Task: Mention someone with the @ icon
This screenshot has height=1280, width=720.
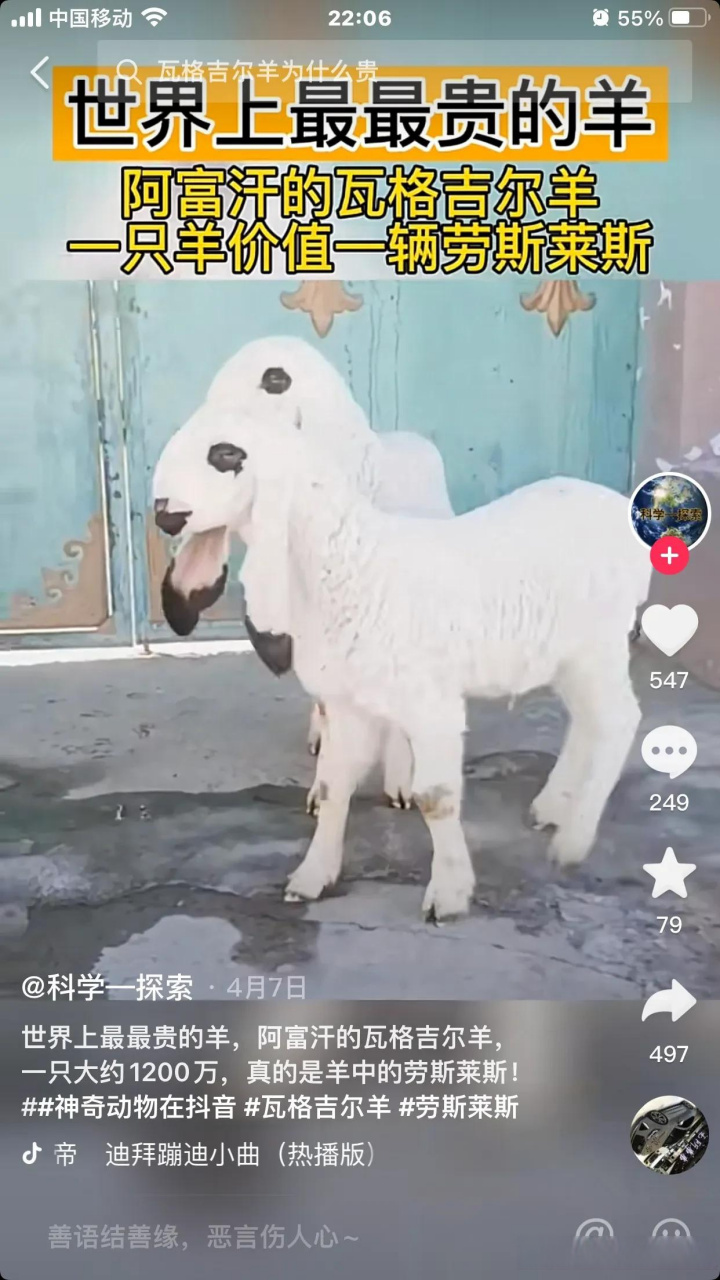Action: pyautogui.click(x=594, y=1238)
